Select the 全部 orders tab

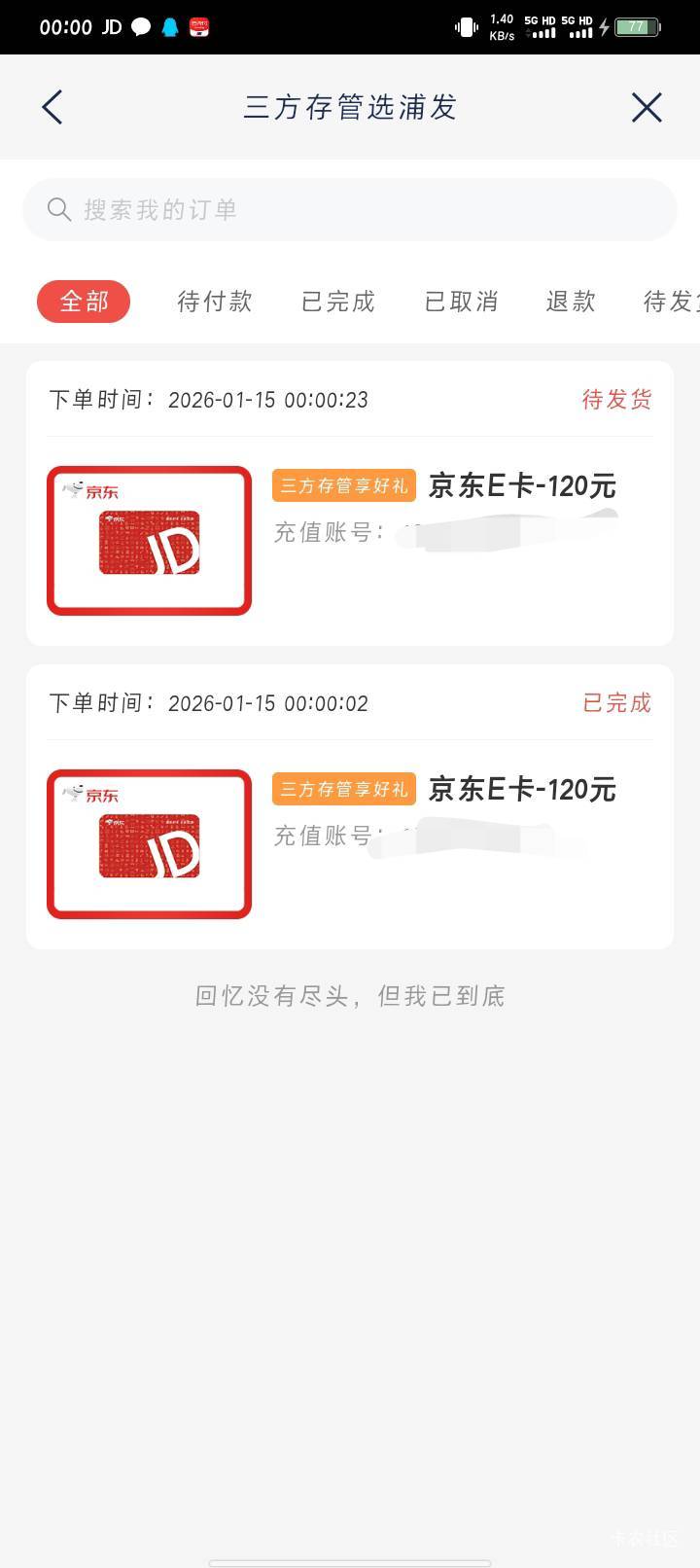pos(84,302)
